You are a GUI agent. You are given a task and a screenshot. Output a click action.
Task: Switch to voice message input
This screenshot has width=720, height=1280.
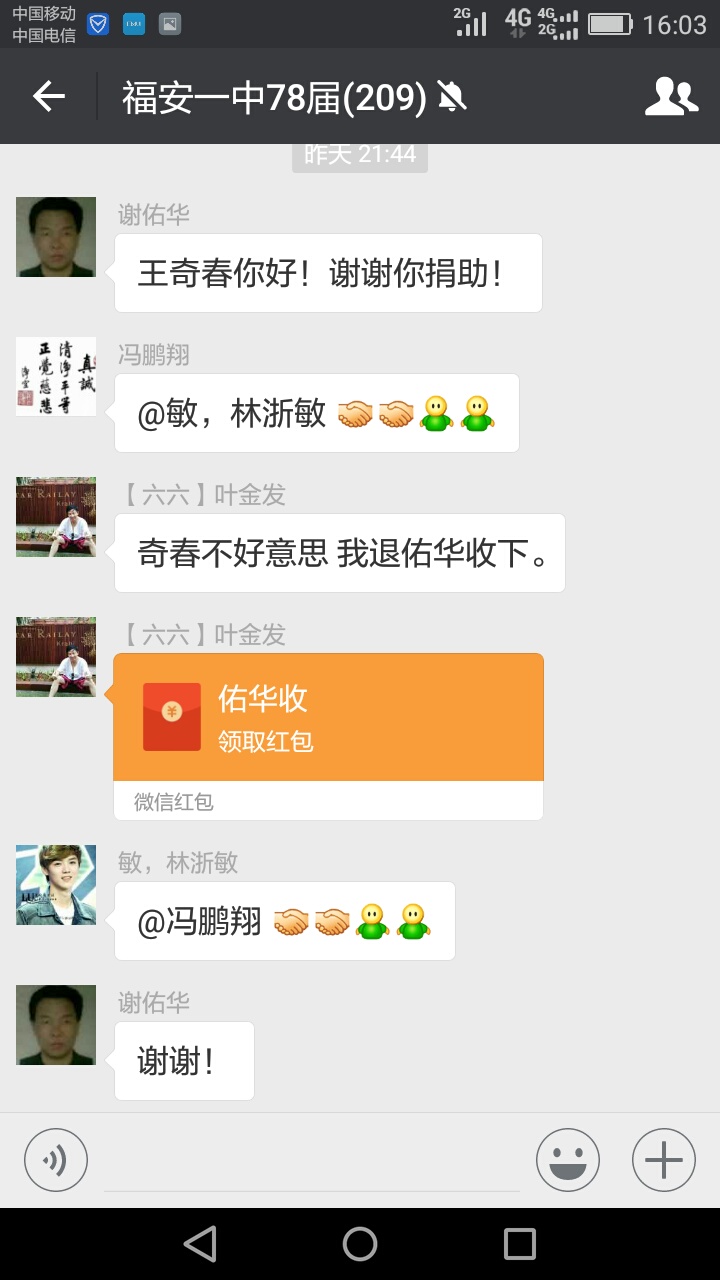56,1161
